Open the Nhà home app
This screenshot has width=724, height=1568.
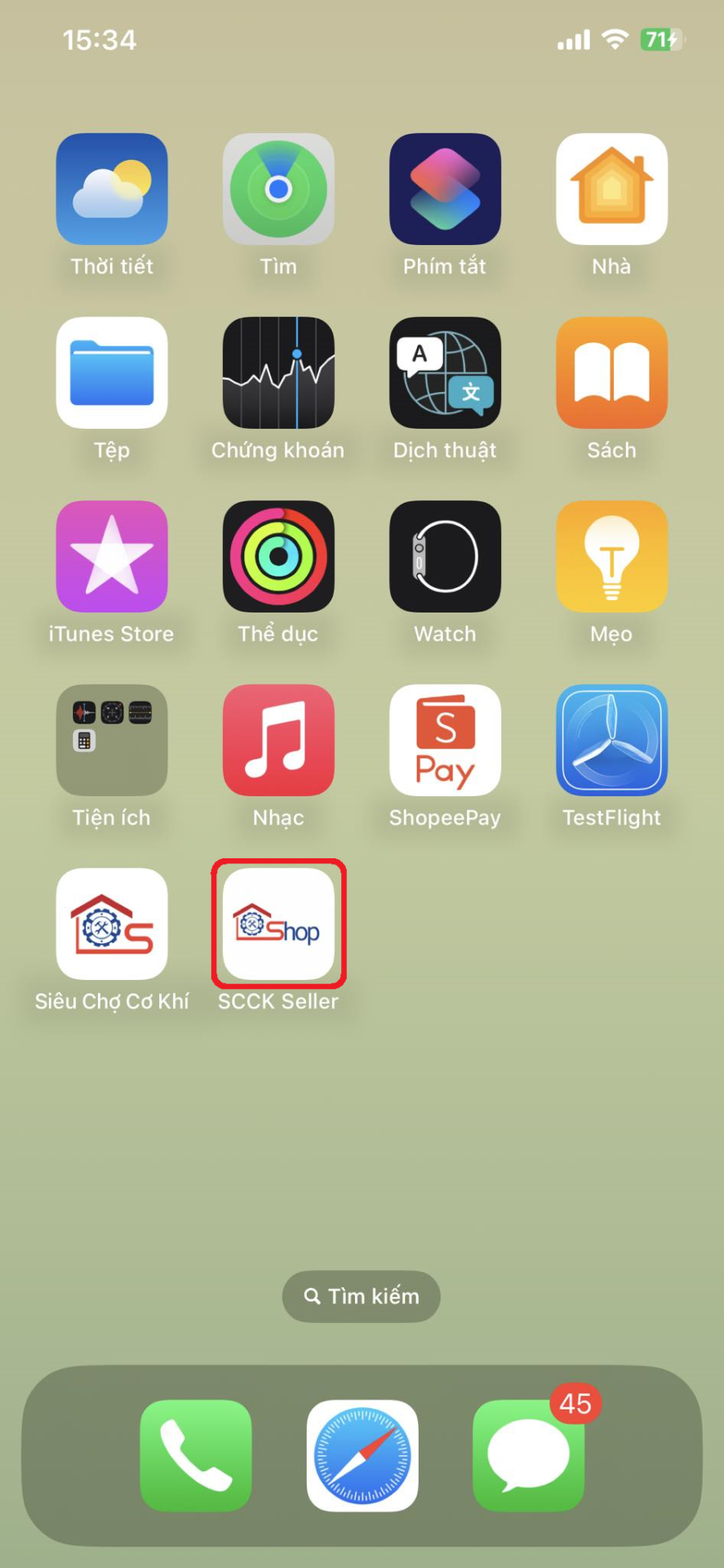pos(611,189)
